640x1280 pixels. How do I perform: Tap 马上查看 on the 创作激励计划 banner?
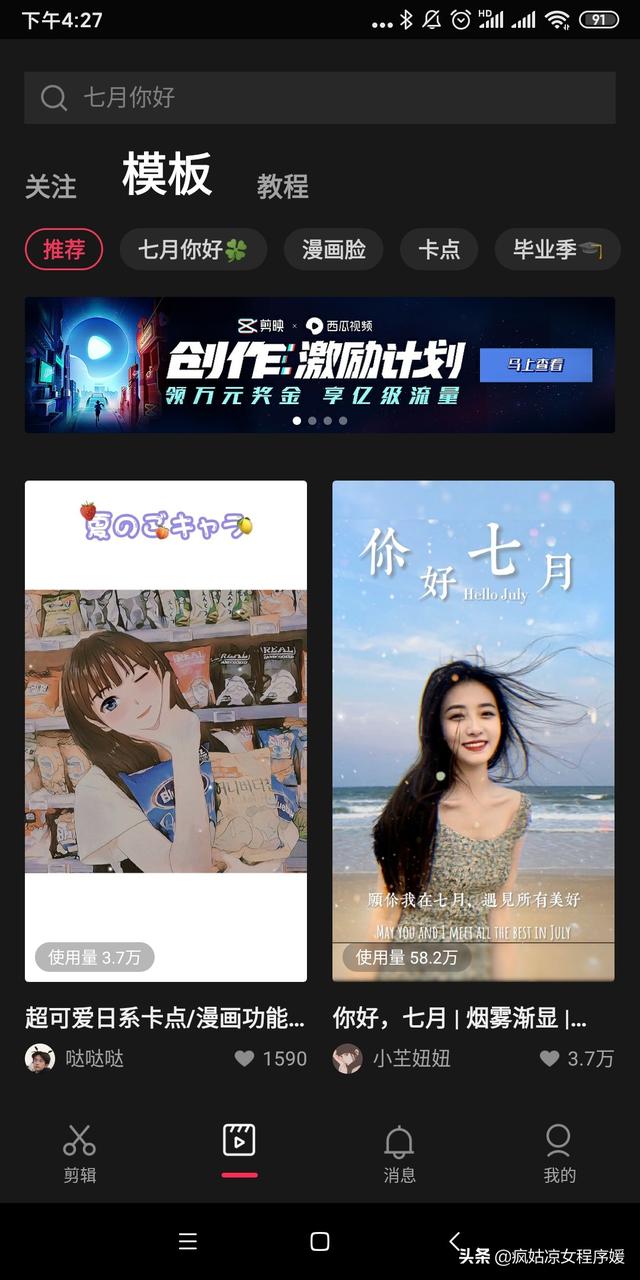coord(536,365)
